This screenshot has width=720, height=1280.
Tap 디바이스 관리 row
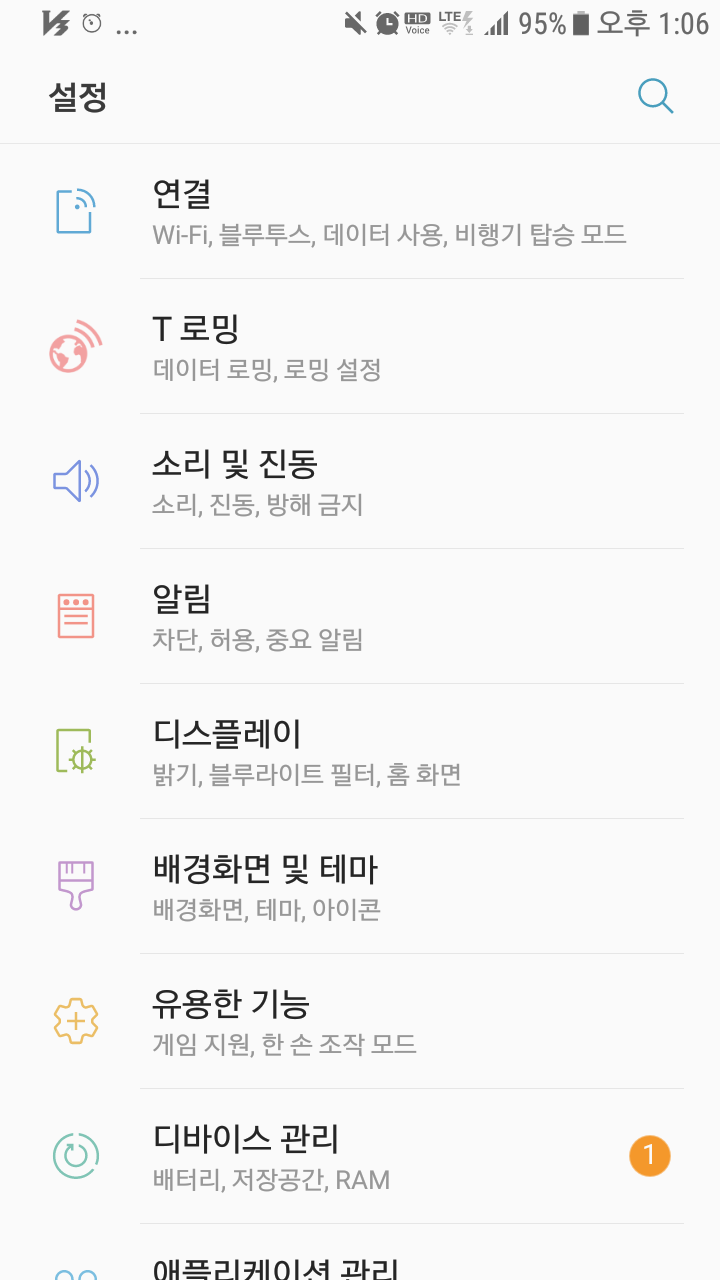click(360, 1157)
